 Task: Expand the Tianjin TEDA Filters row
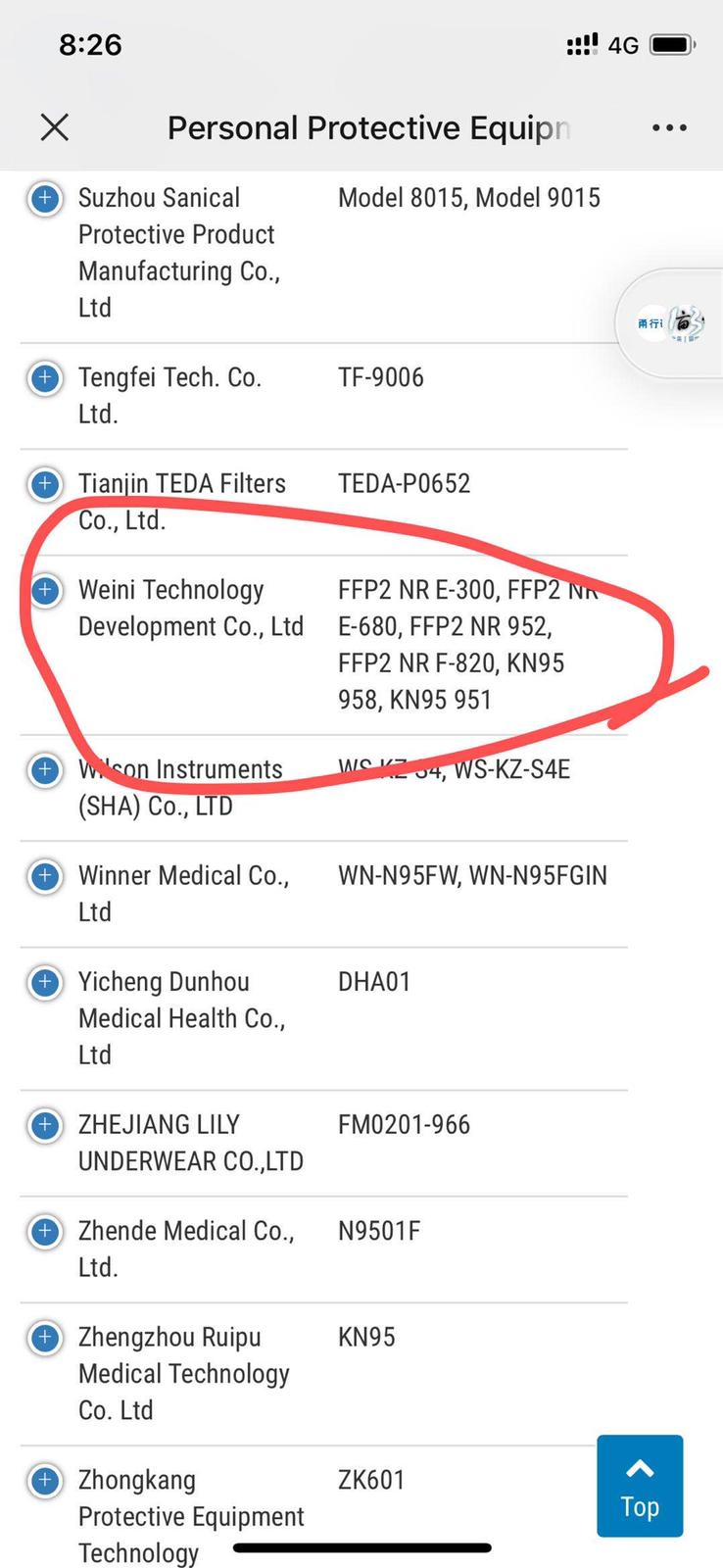point(44,484)
